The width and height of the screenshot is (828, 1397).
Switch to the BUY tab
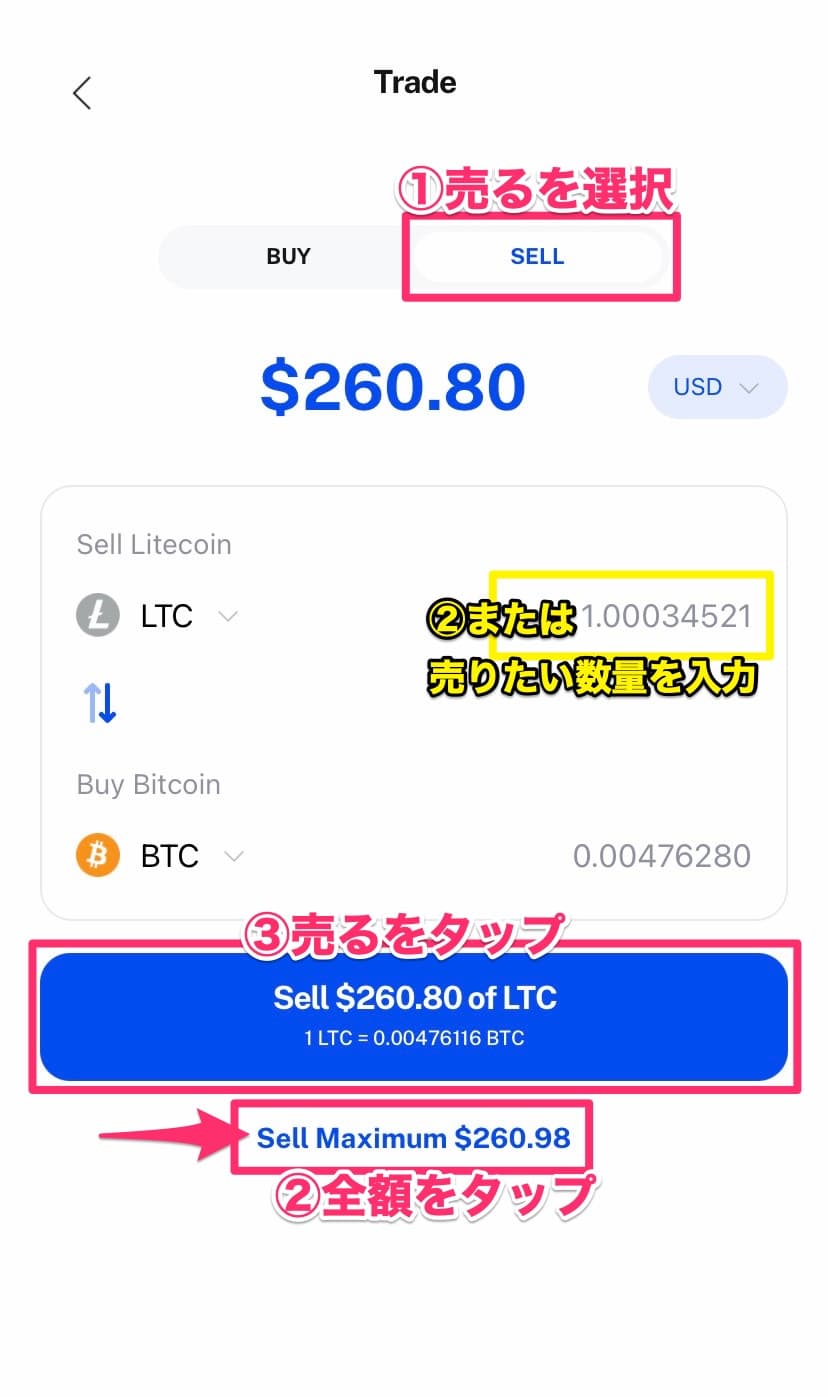[288, 256]
